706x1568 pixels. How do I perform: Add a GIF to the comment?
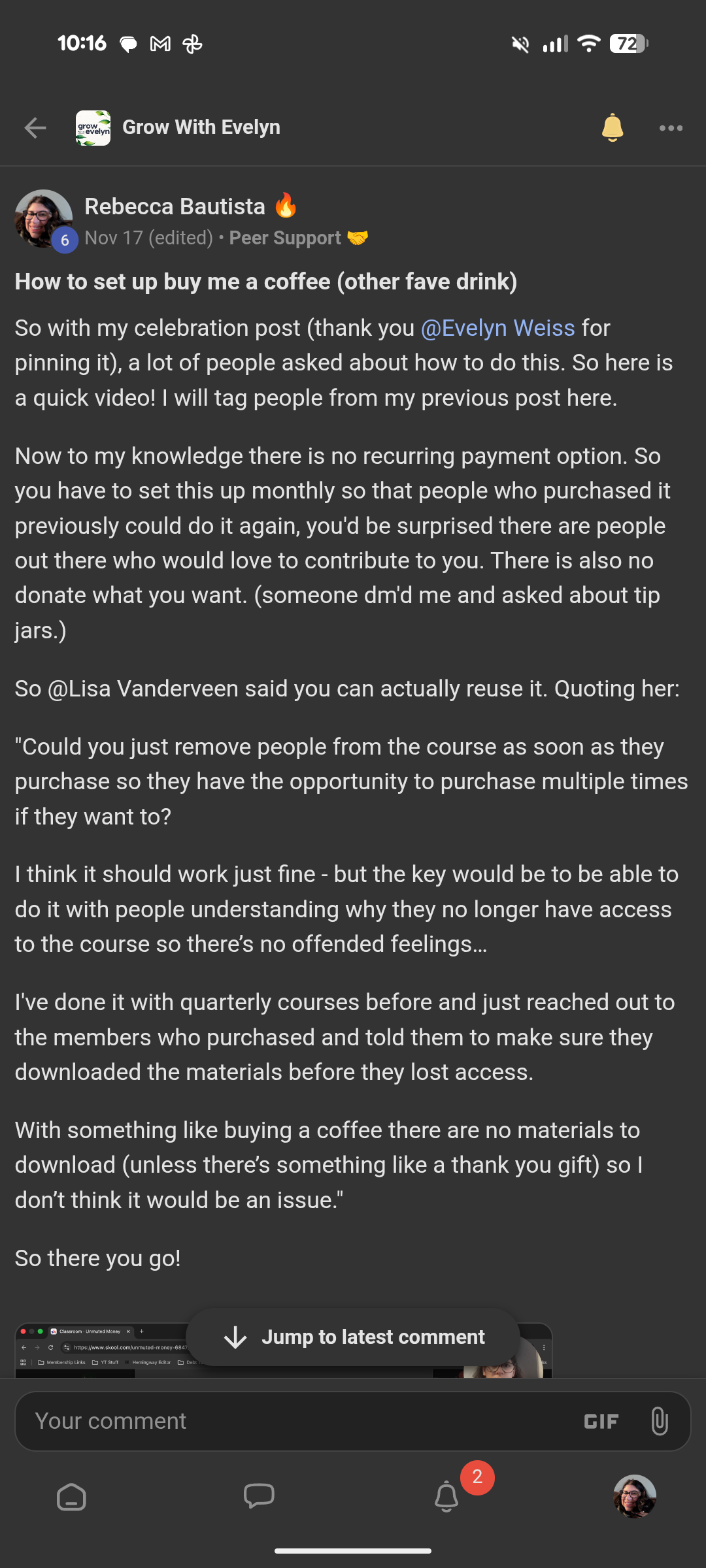[601, 1422]
